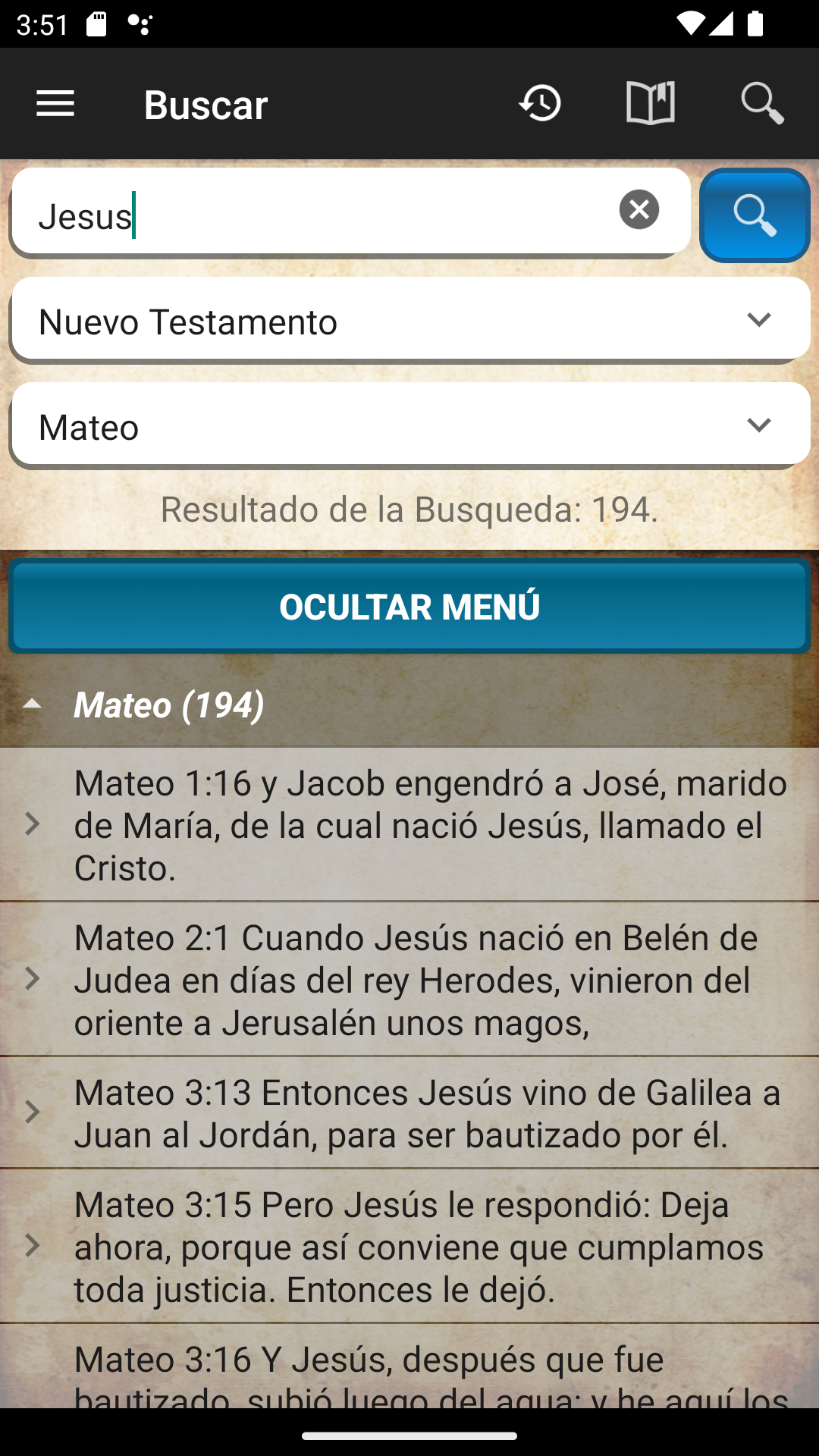Tap the OCULTAR MENÚ button
Screen dimensions: 819x1456
point(409,607)
